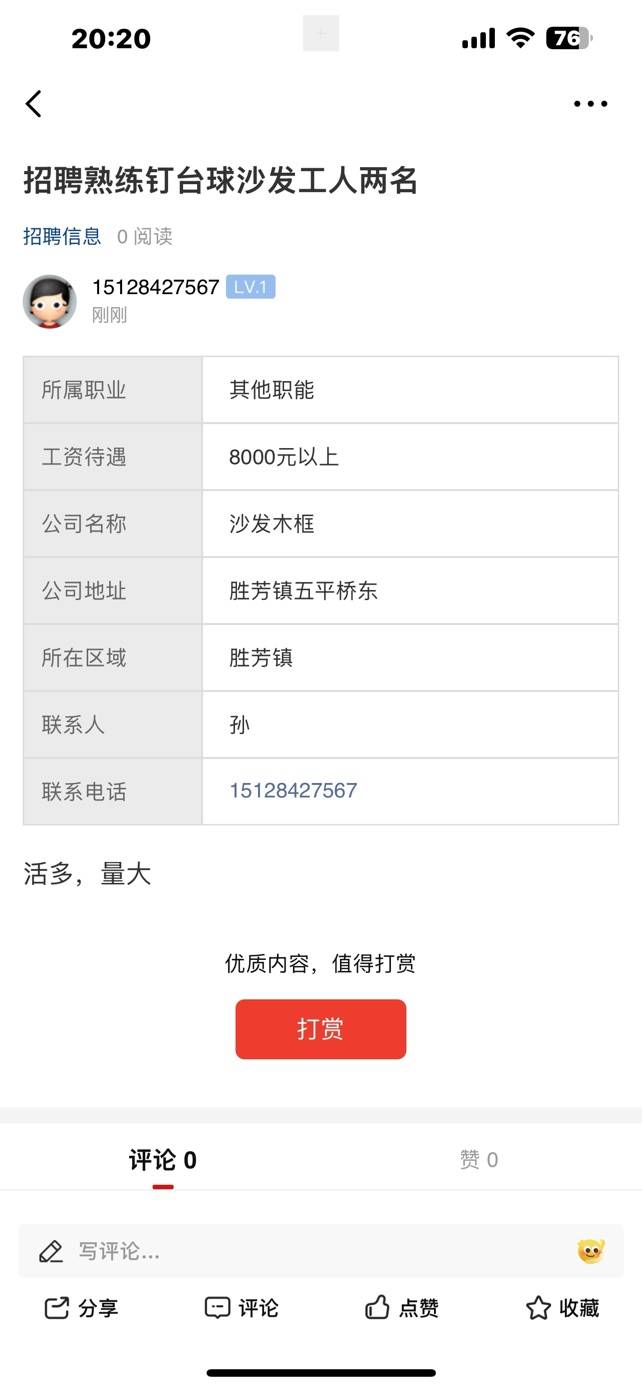Open the three-dot overflow menu
This screenshot has width=642, height=1389.
tap(590, 104)
